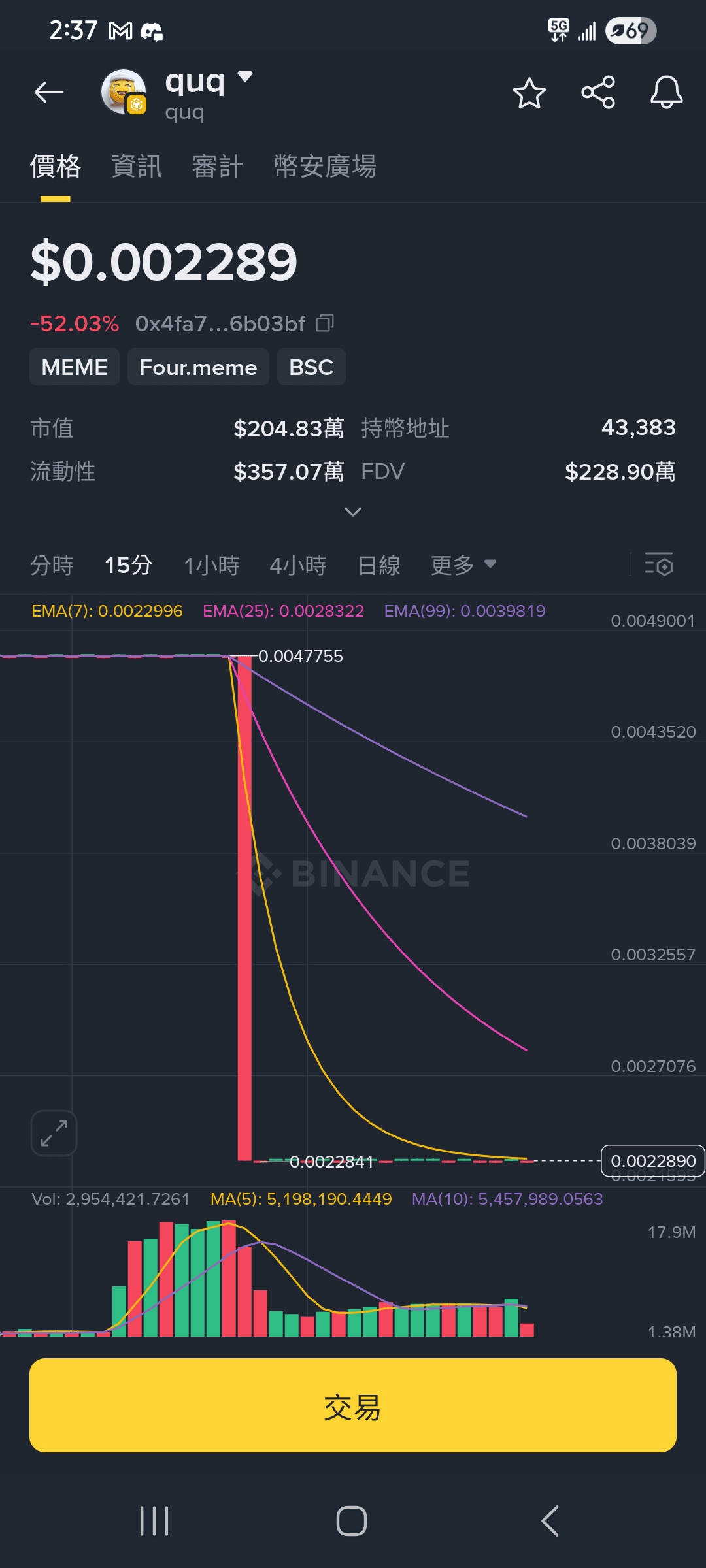706x1568 pixels.
Task: Open the quq token dropdown
Action: [x=245, y=77]
